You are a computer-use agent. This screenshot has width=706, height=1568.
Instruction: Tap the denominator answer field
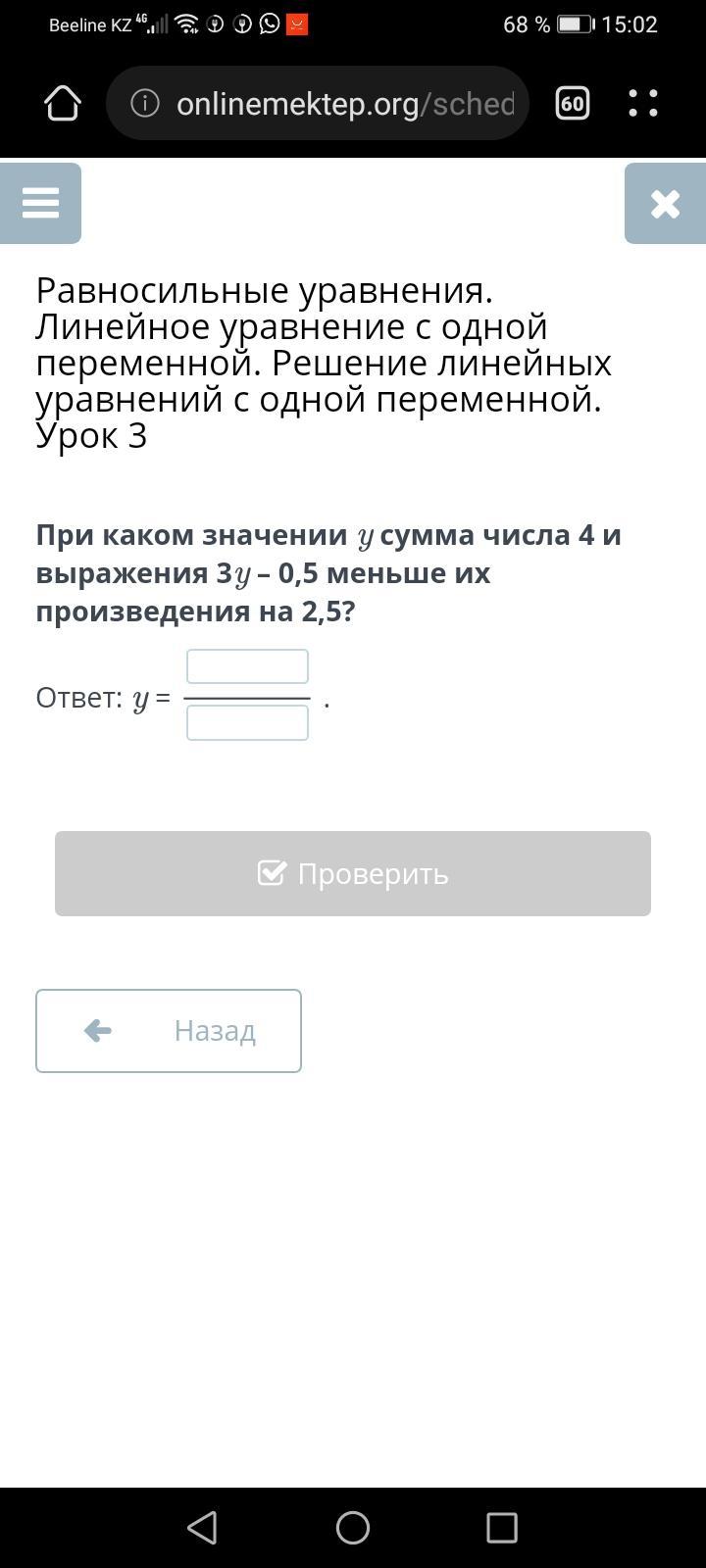tap(247, 723)
